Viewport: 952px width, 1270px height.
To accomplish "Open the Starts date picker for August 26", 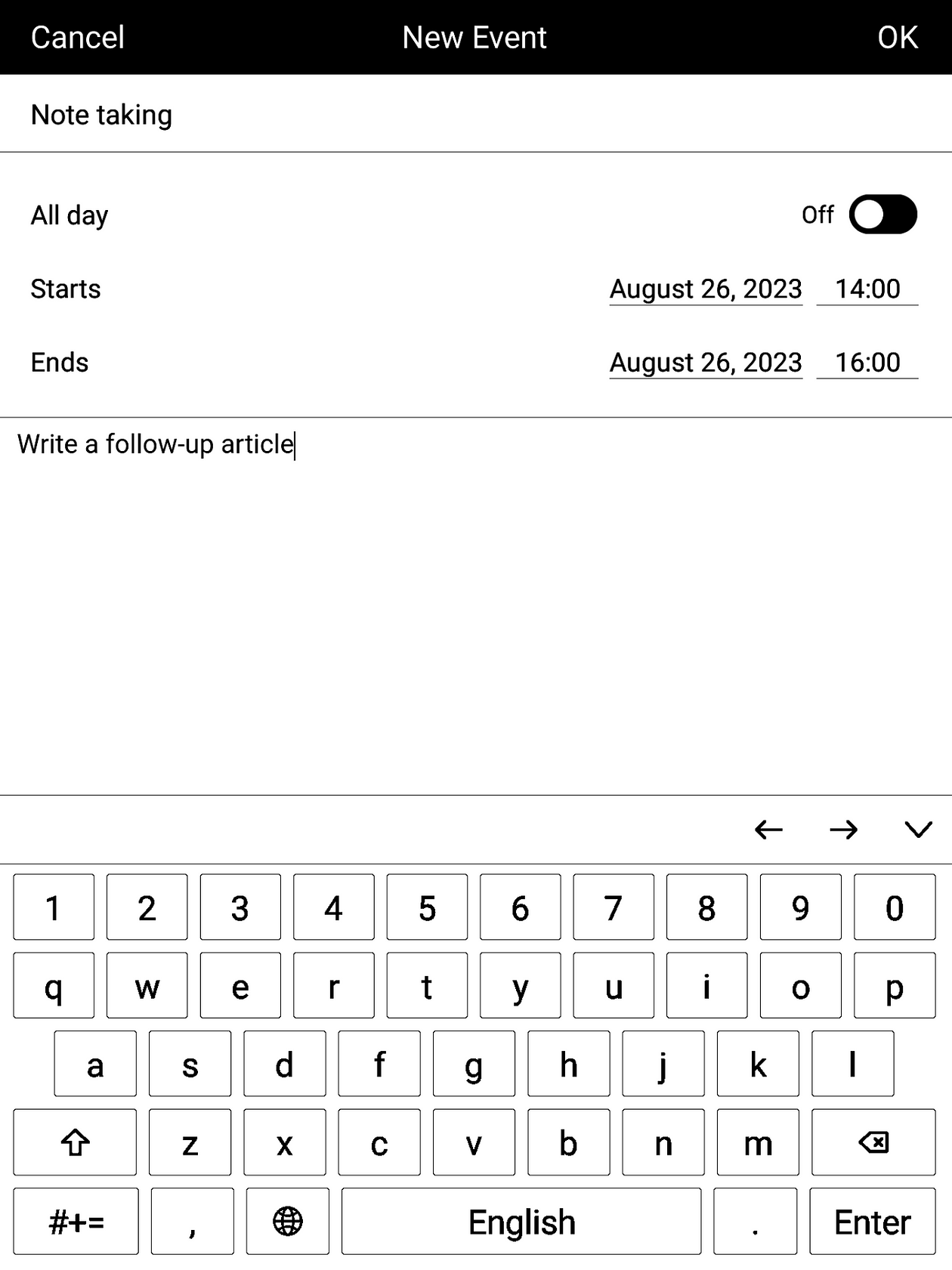I will [705, 289].
